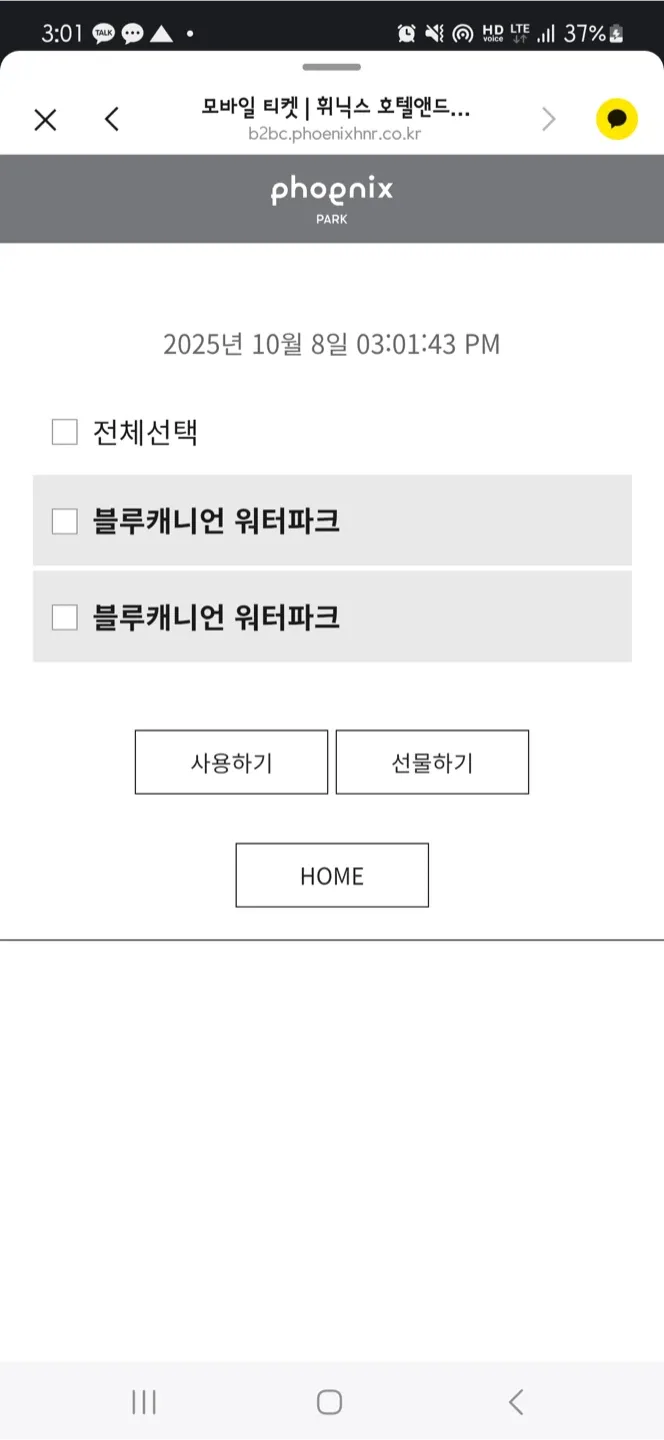Open the yellow KakaoTalk share bubble
Image resolution: width=664 pixels, height=1440 pixels.
point(617,120)
